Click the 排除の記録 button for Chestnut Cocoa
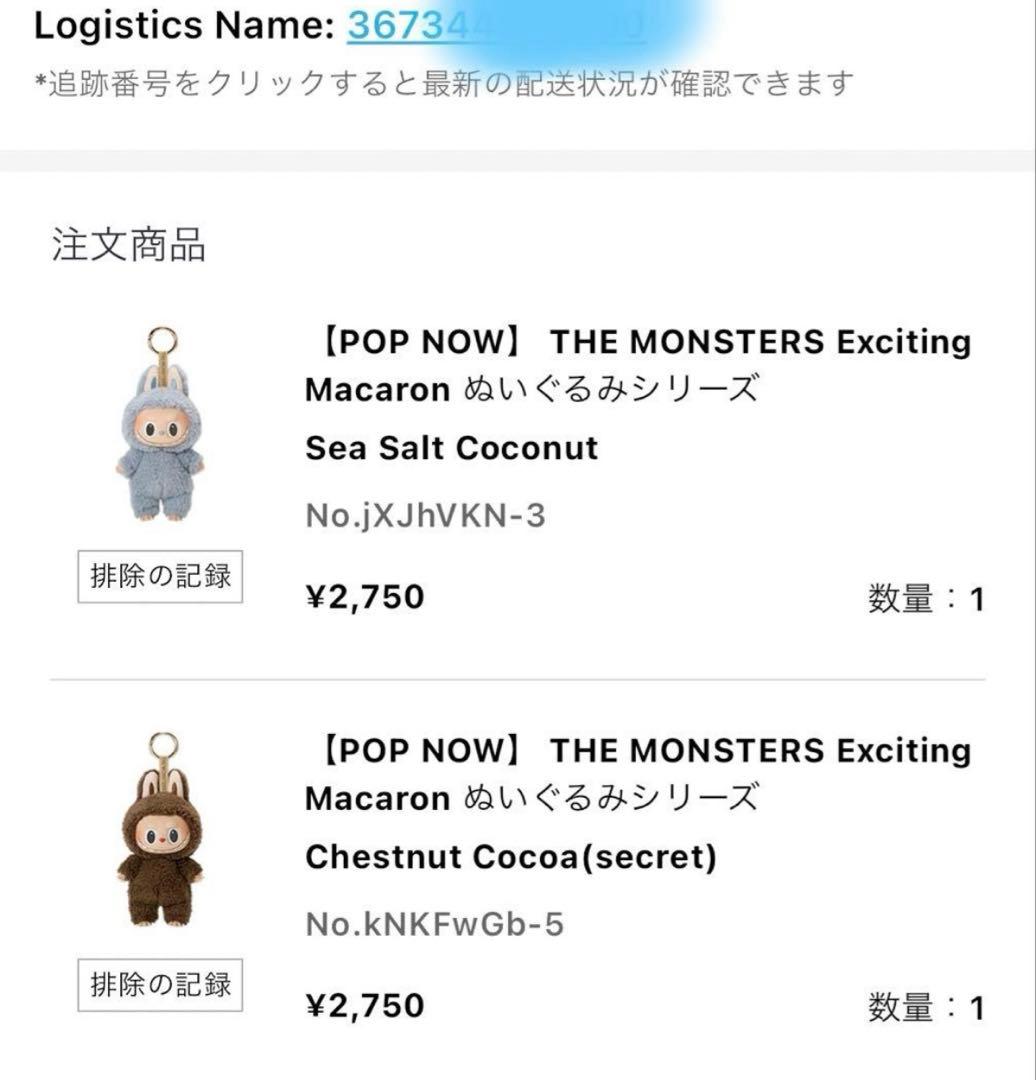Image resolution: width=1036 pixels, height=1080 pixels. point(160,984)
